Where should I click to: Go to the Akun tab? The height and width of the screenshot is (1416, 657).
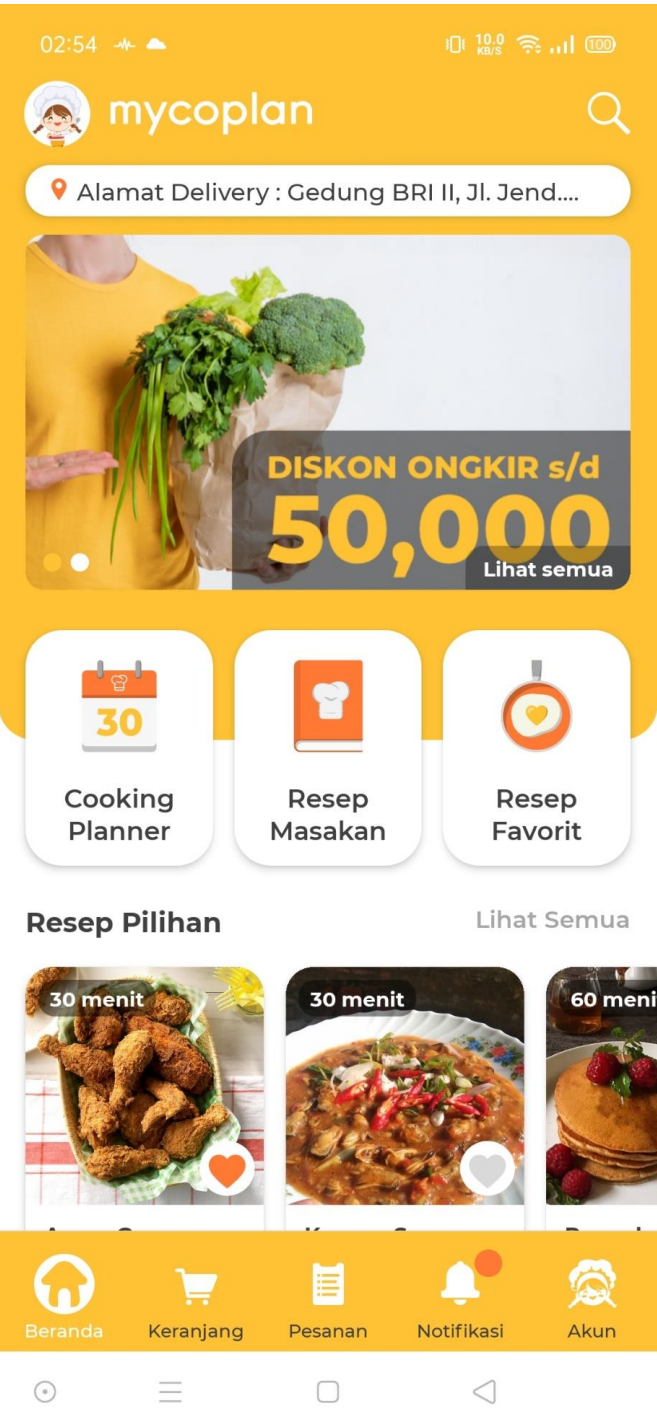(592, 1298)
